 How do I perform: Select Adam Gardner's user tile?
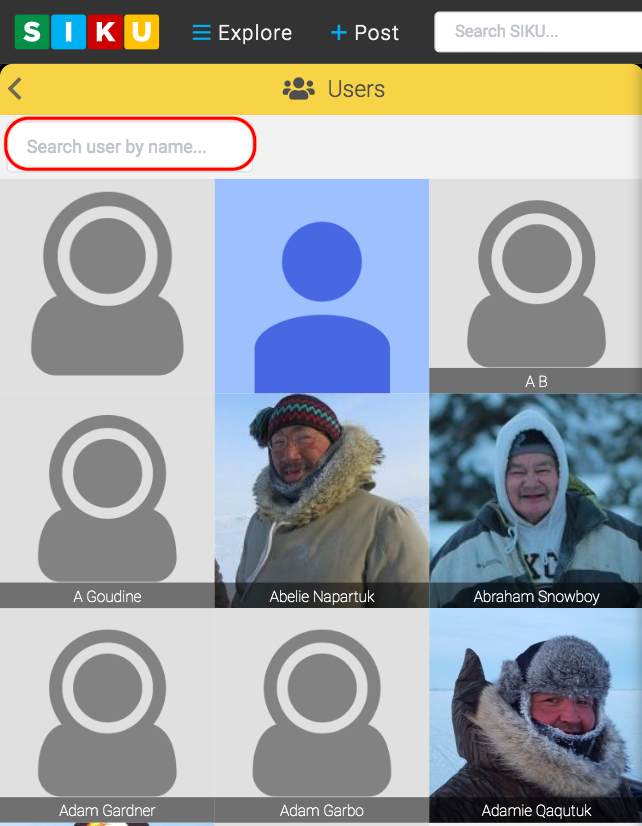point(107,714)
